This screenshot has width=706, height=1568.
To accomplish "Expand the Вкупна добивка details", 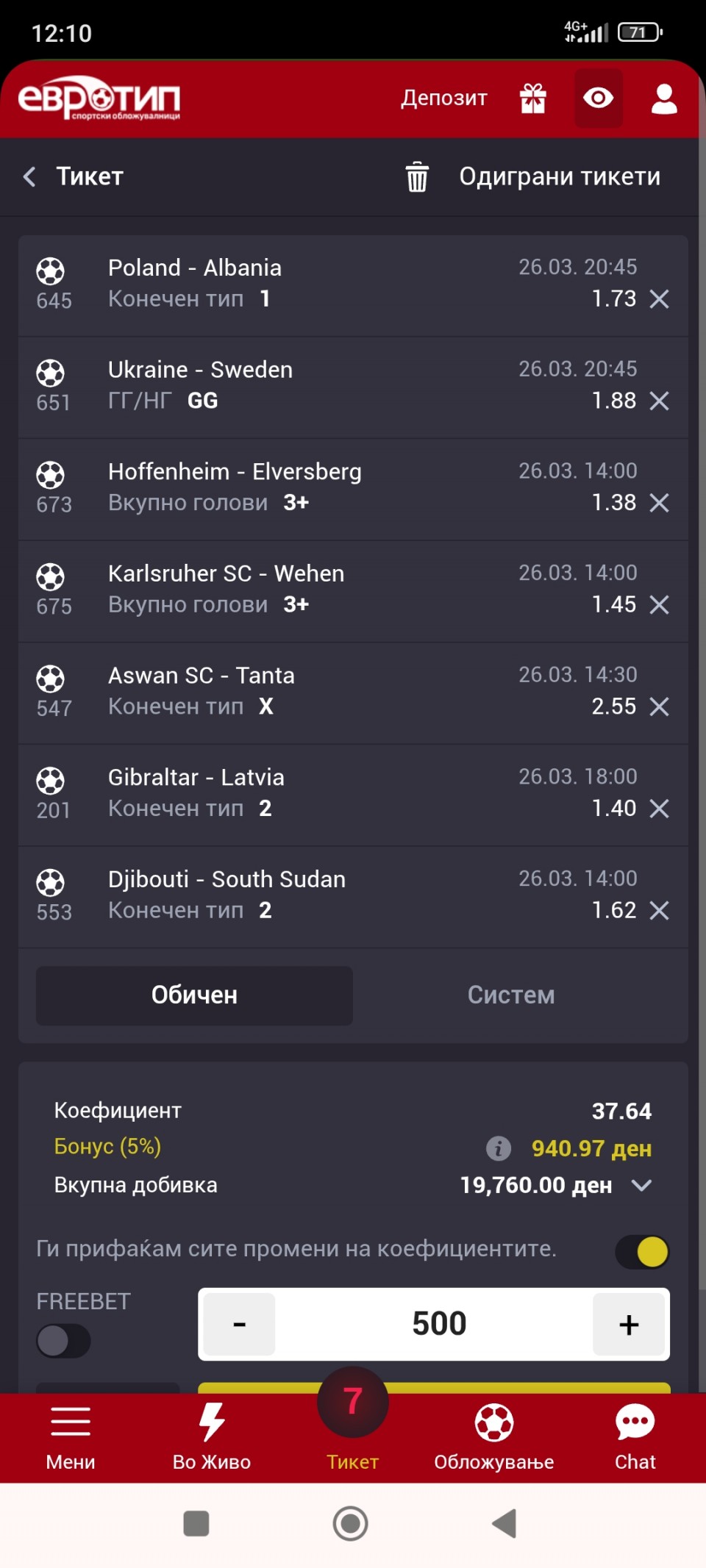I will click(642, 1185).
